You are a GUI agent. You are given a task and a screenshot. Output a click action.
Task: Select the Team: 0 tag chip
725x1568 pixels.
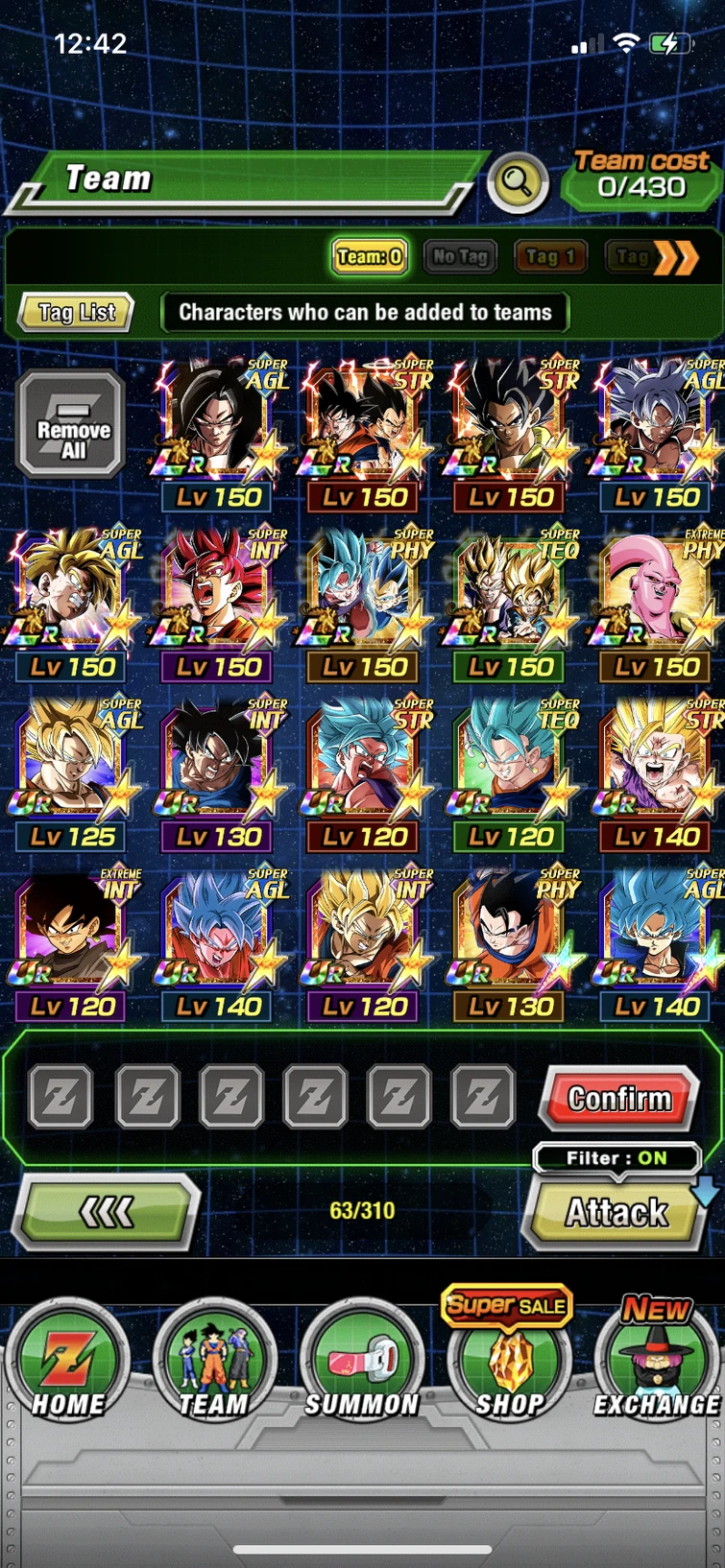pos(370,256)
